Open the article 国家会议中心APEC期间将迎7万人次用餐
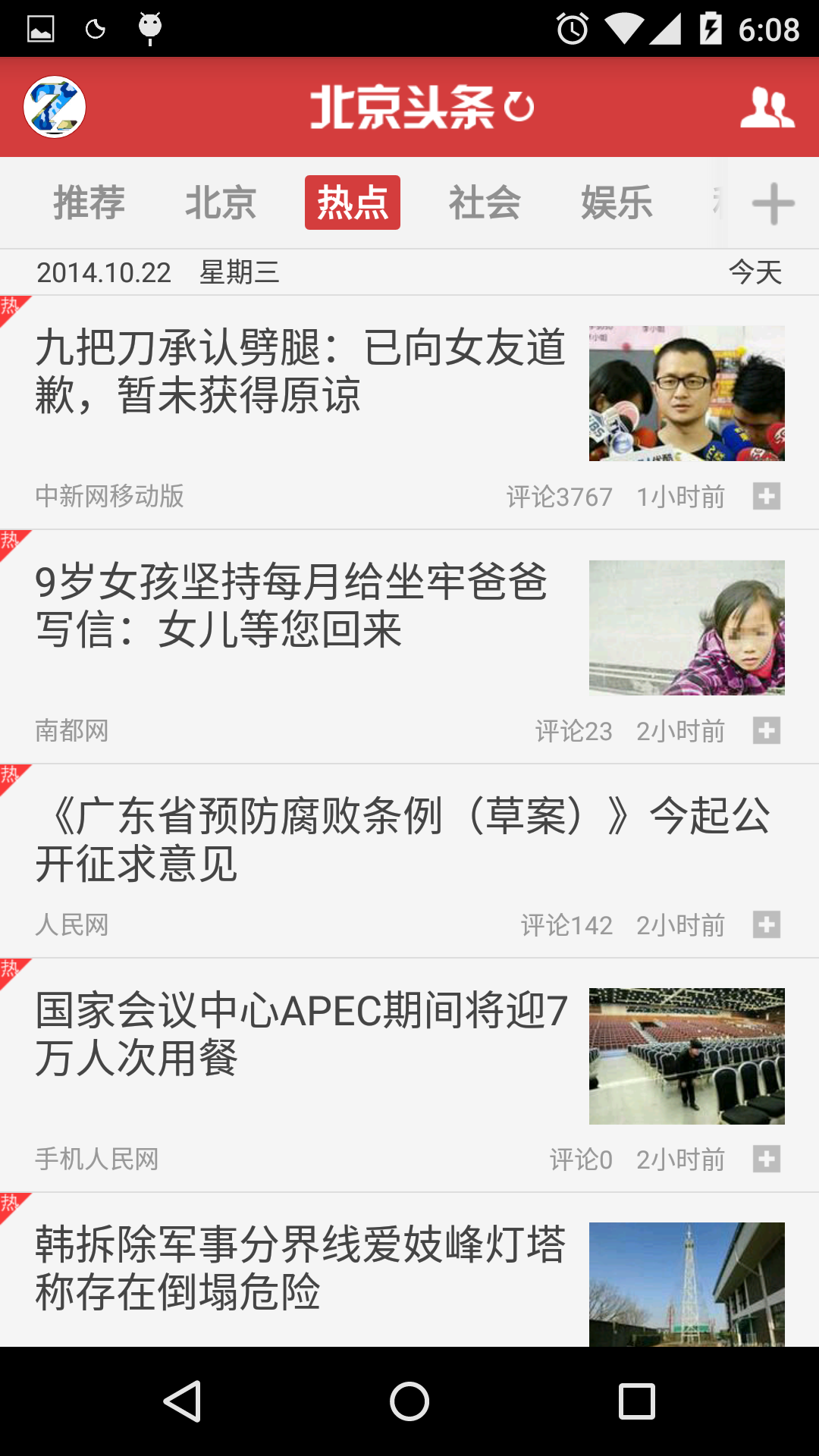The width and height of the screenshot is (819, 1456). [300, 1034]
